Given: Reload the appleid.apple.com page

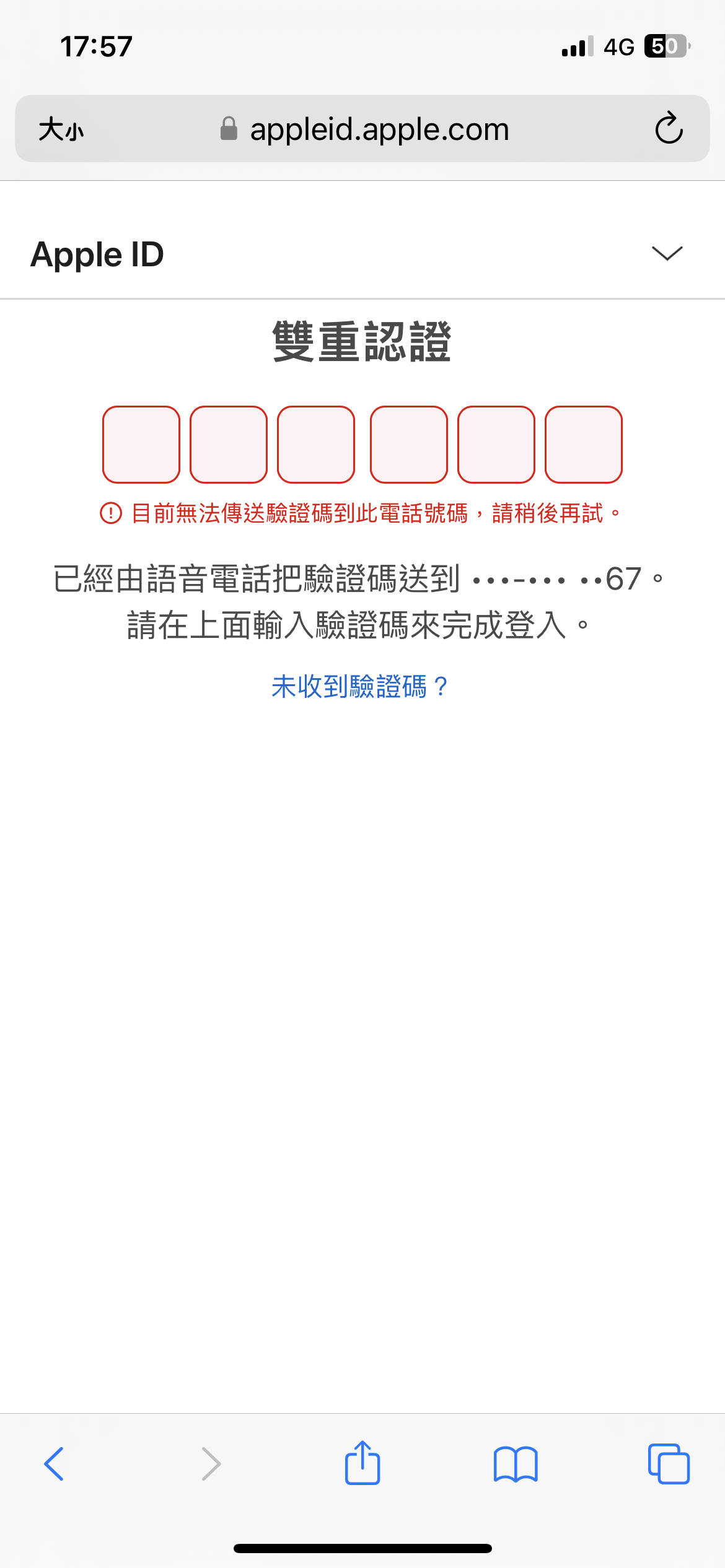Looking at the screenshot, I should 669,129.
